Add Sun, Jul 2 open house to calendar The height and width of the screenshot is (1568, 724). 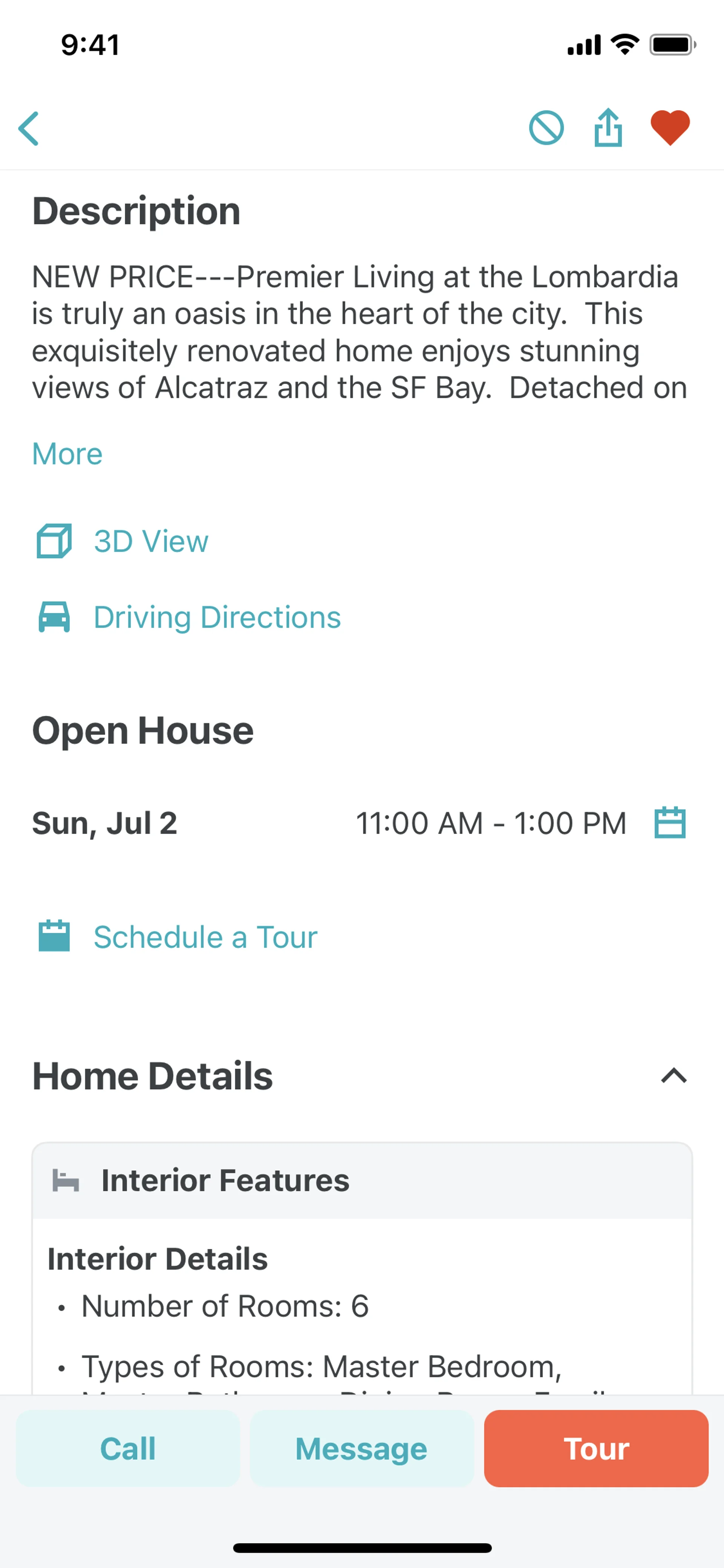click(x=670, y=823)
